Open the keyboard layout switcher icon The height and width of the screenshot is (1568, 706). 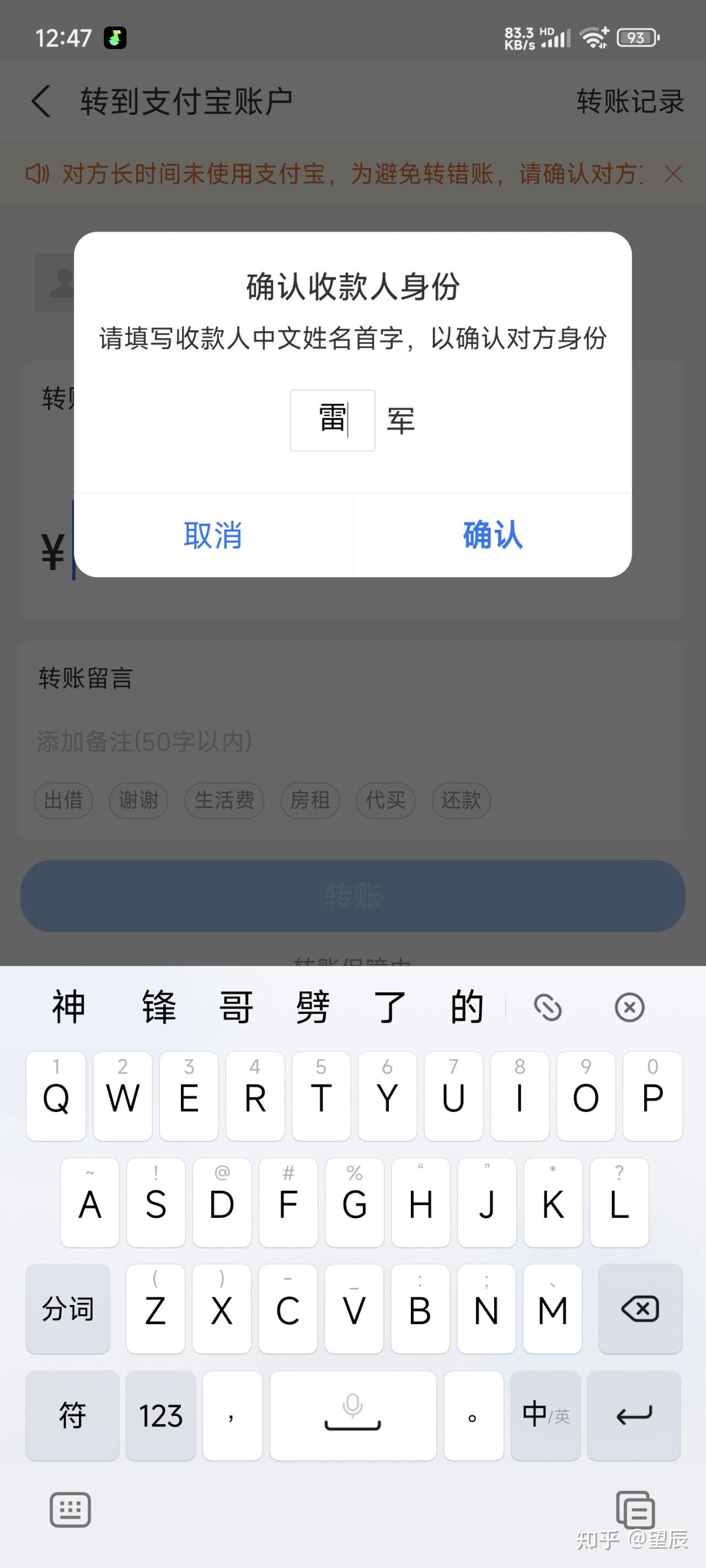tap(70, 1510)
